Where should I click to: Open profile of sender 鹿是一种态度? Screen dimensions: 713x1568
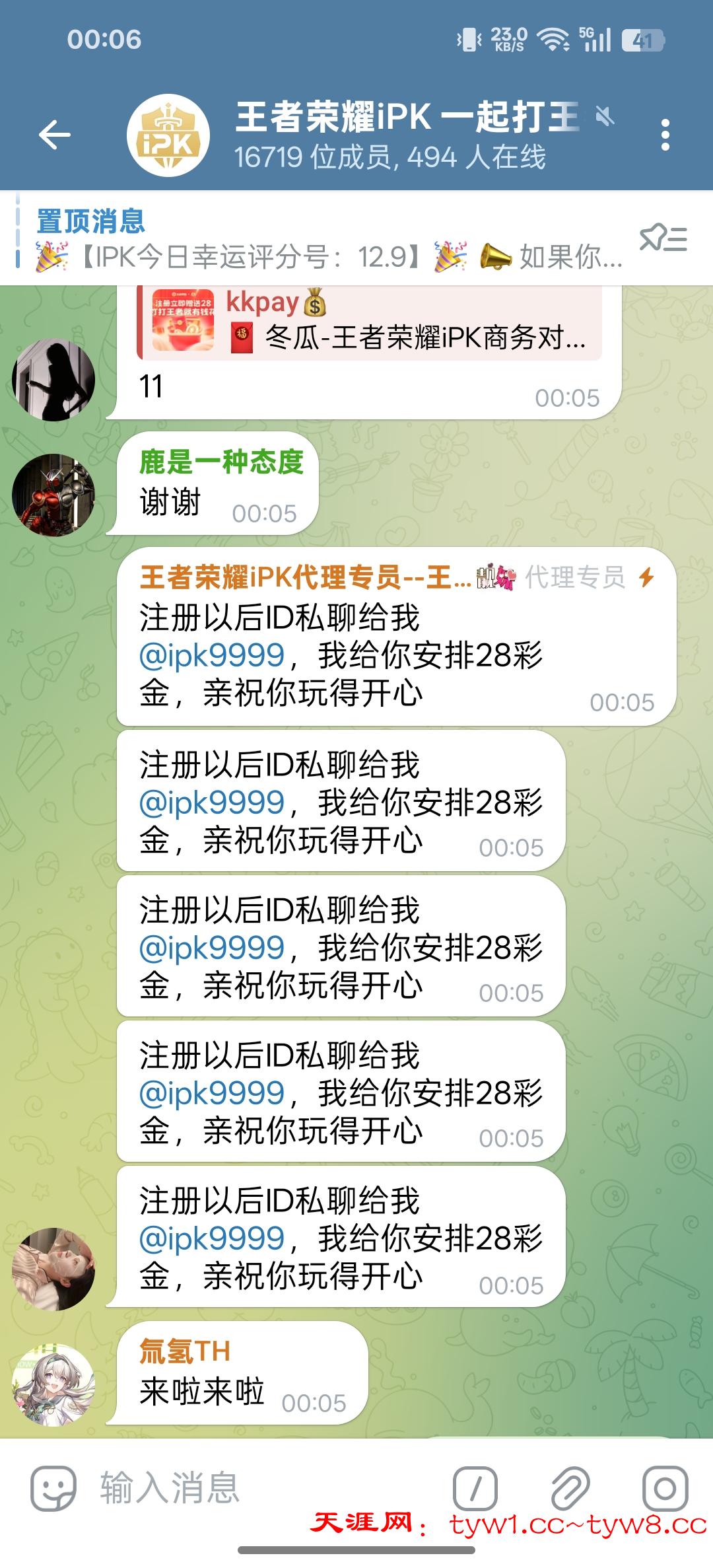pos(221,462)
